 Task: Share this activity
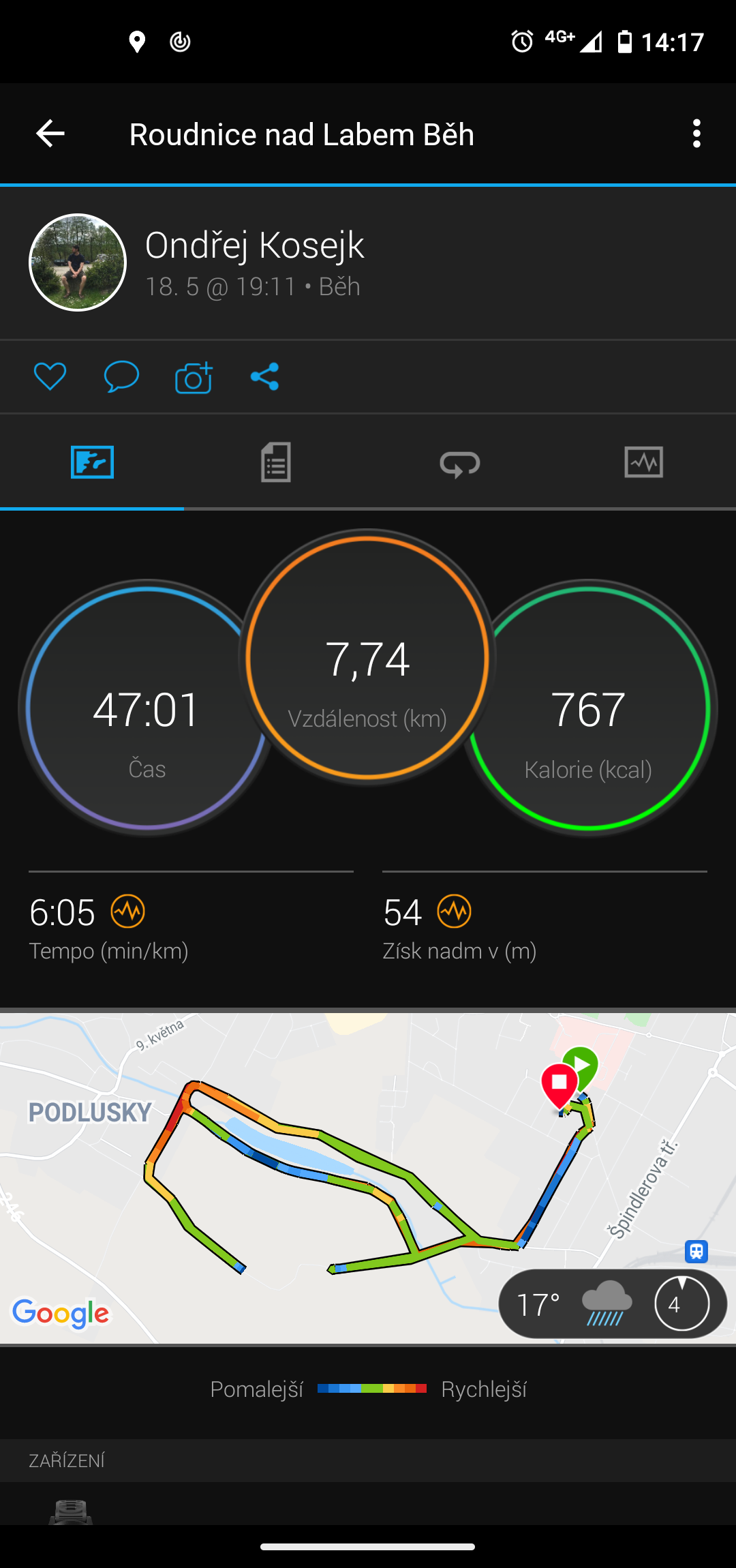coord(264,376)
